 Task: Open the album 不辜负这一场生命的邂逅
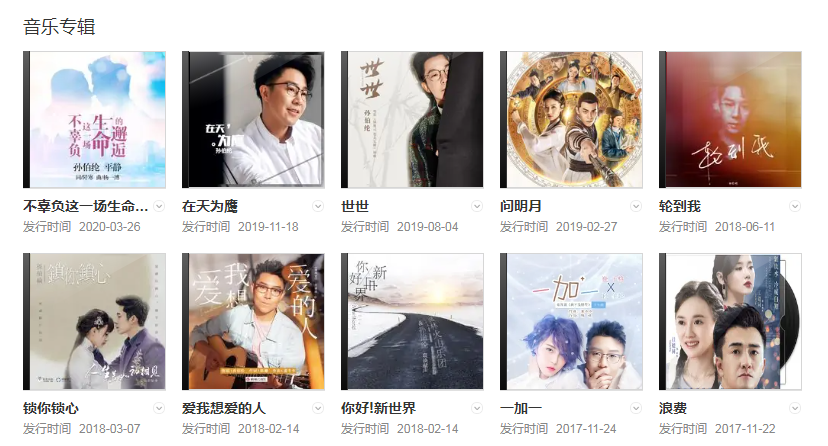97,120
